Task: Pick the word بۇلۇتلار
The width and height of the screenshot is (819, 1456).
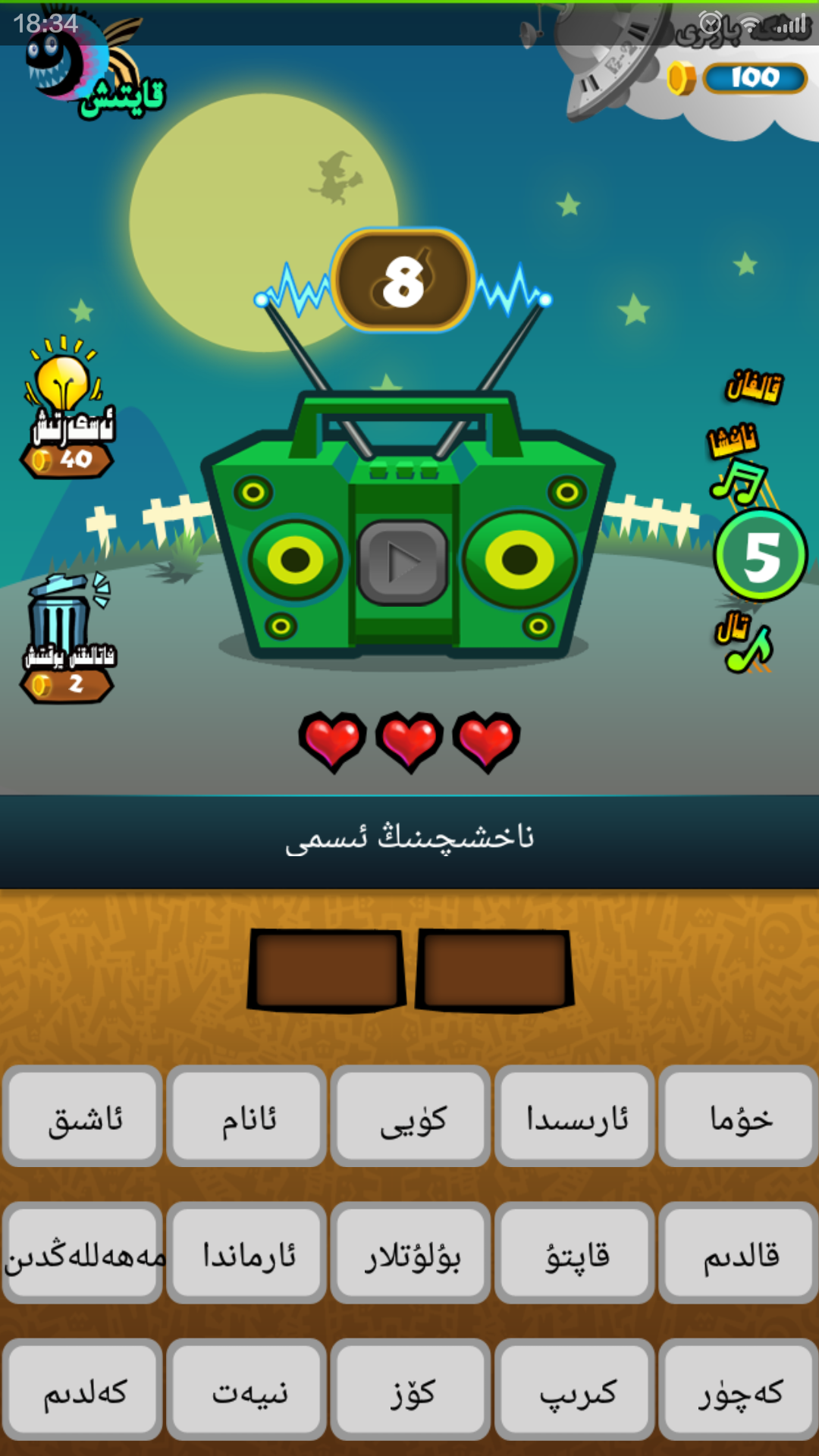Action: pyautogui.click(x=410, y=1253)
